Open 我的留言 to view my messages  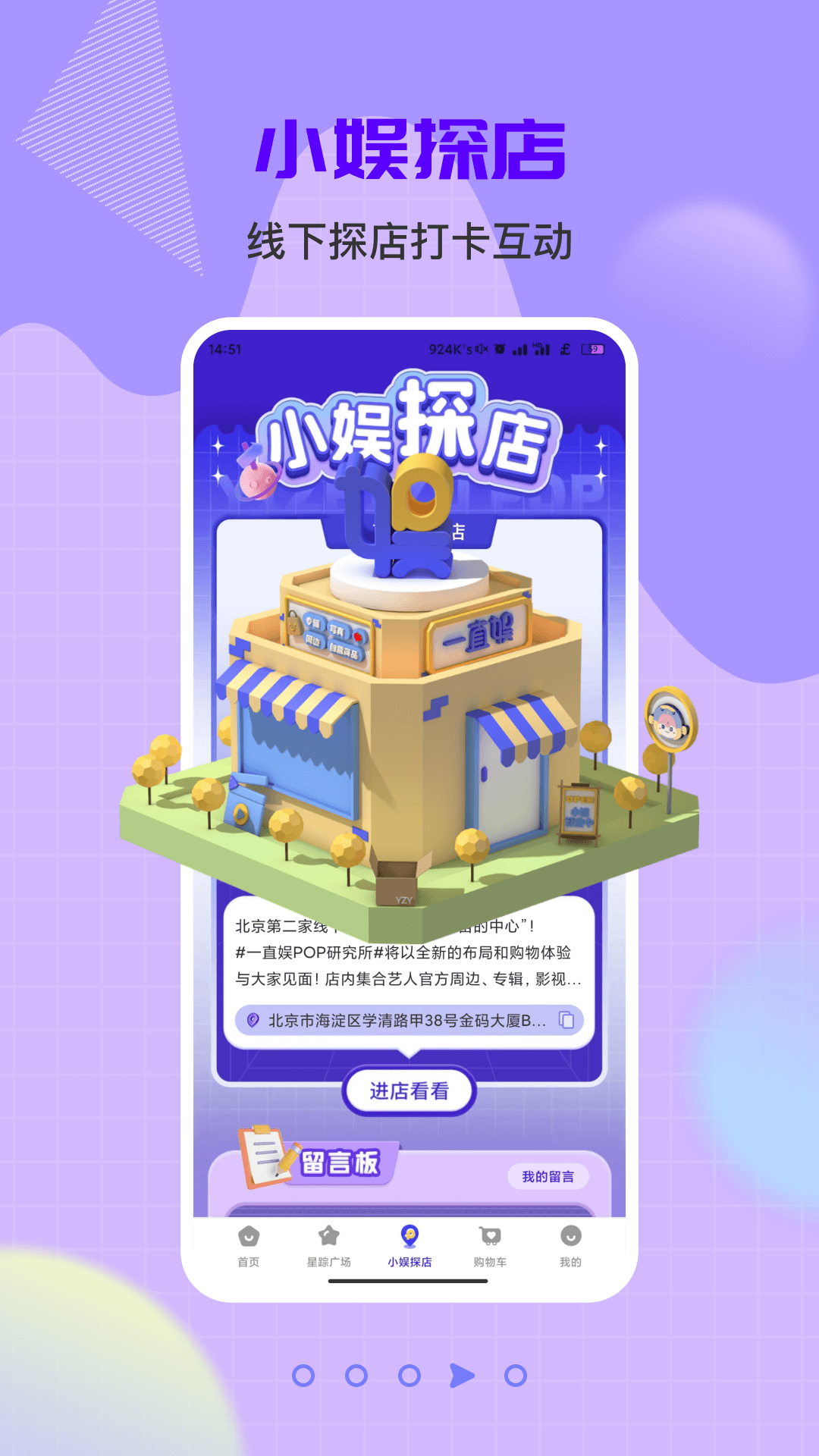(548, 1177)
